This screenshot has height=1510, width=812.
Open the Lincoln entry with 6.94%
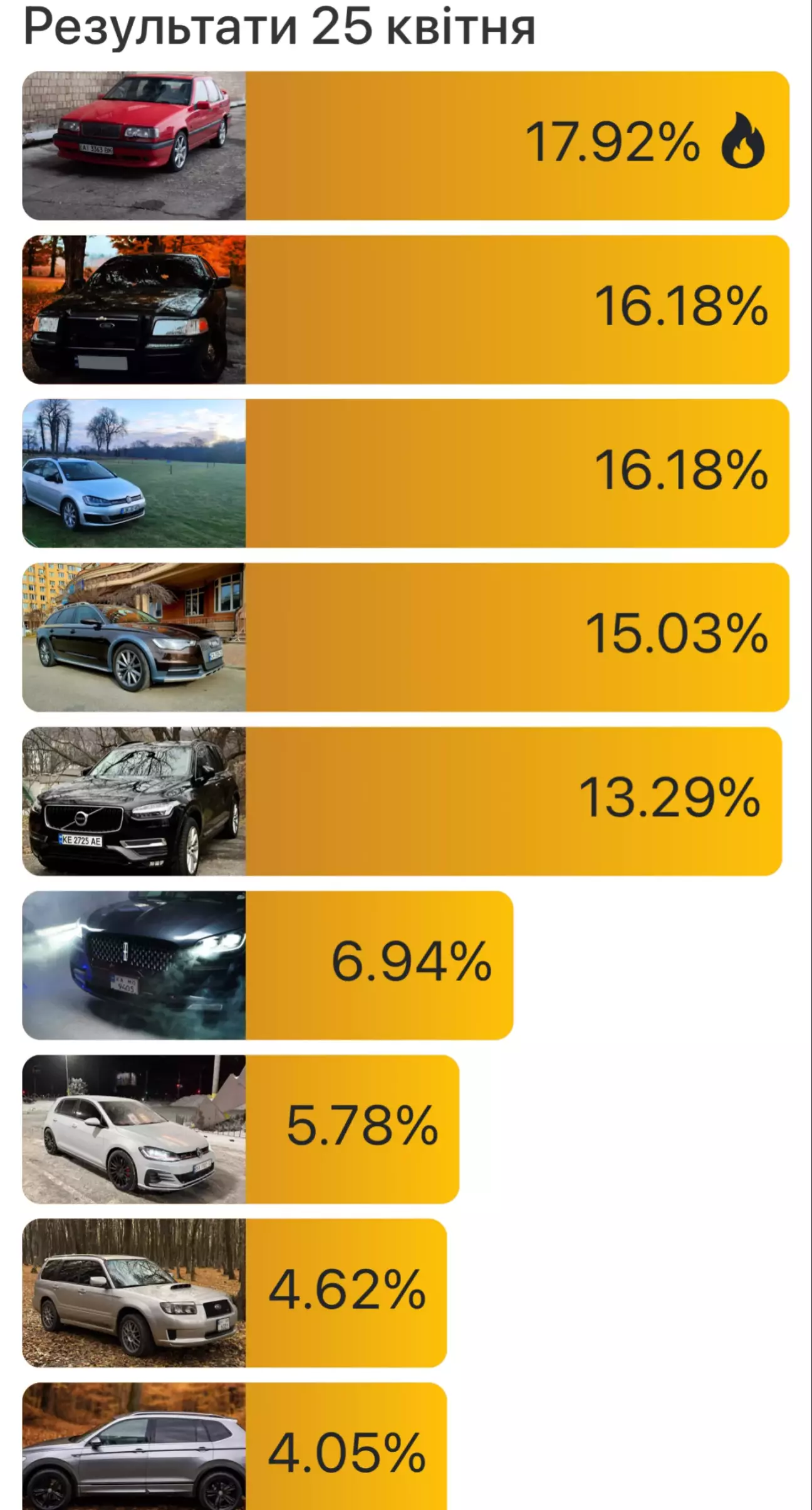click(x=268, y=965)
